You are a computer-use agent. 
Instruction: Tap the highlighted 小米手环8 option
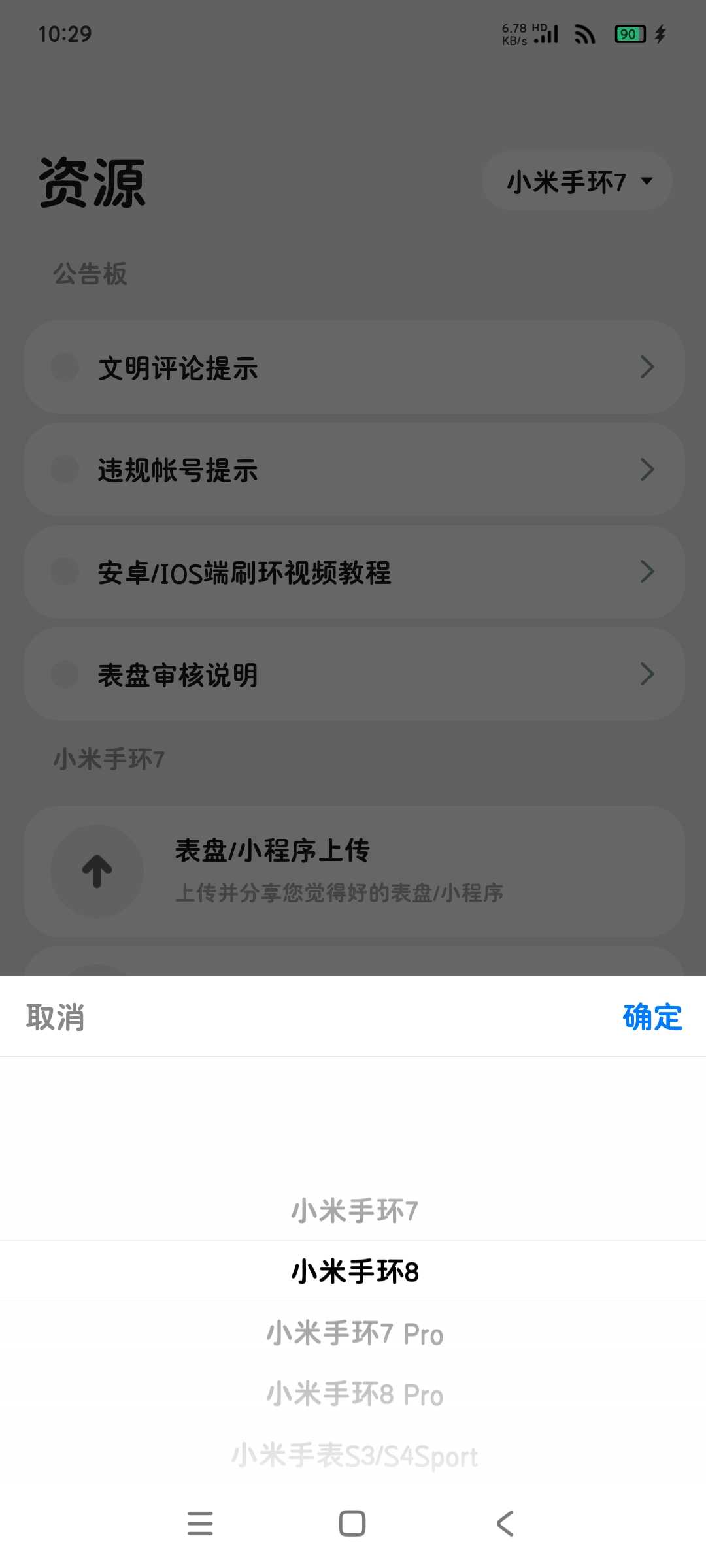pos(354,1271)
